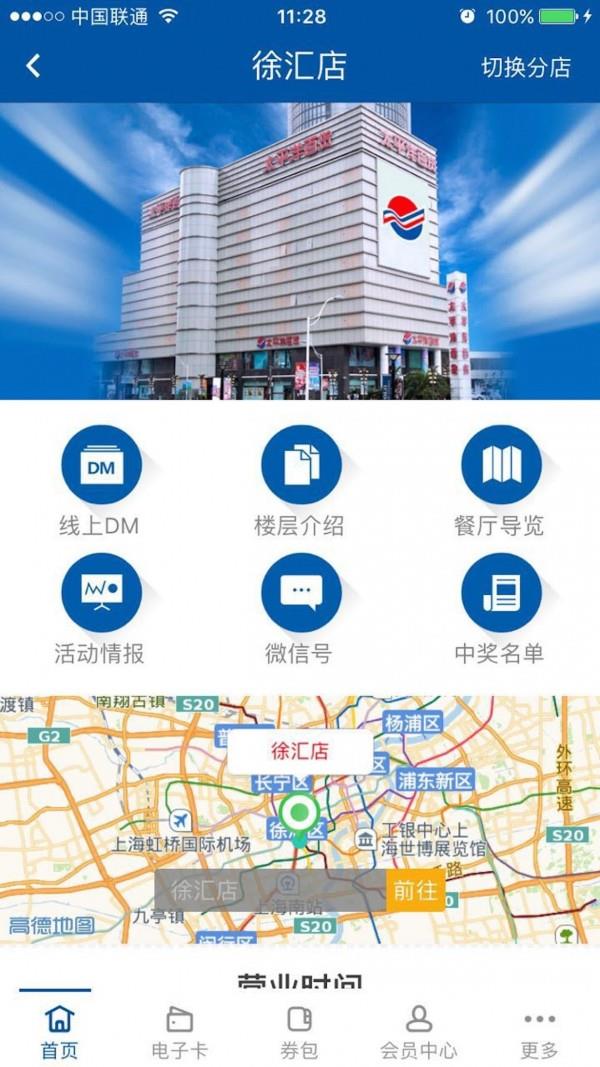The image size is (600, 1067).
Task: Open the 更多 tab
Action: coord(539,1031)
